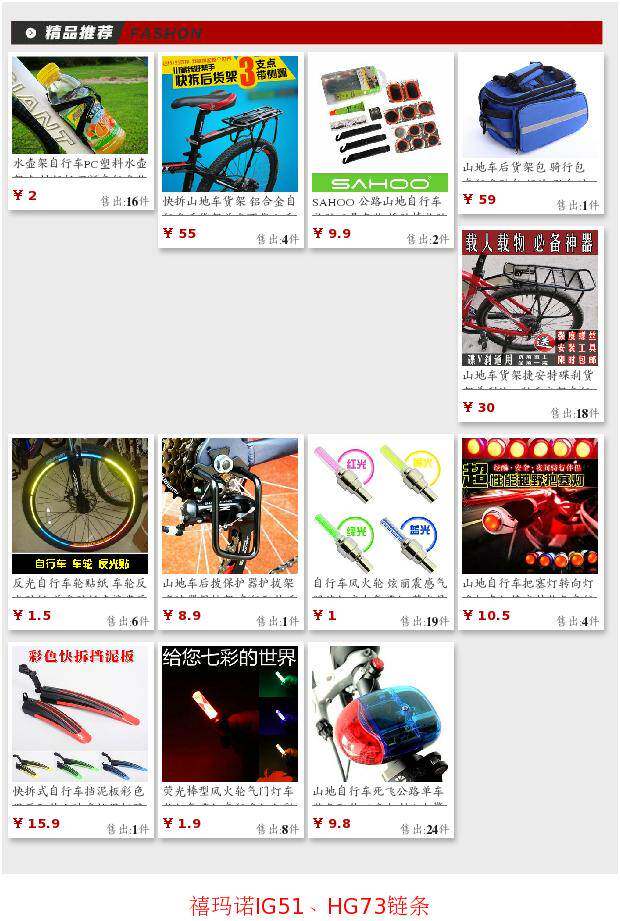620x921 pixels.
Task: Open the ¥9.8 bike tail light item
Action: (380, 713)
